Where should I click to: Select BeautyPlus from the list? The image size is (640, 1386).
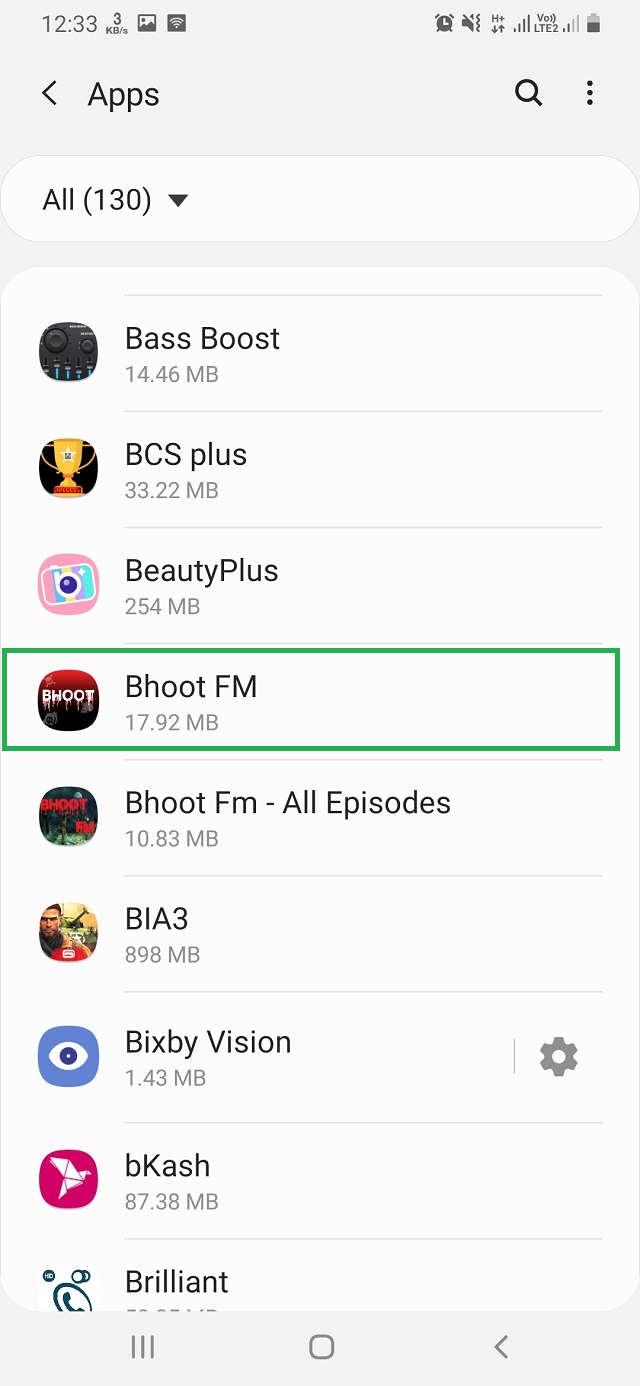click(320, 585)
